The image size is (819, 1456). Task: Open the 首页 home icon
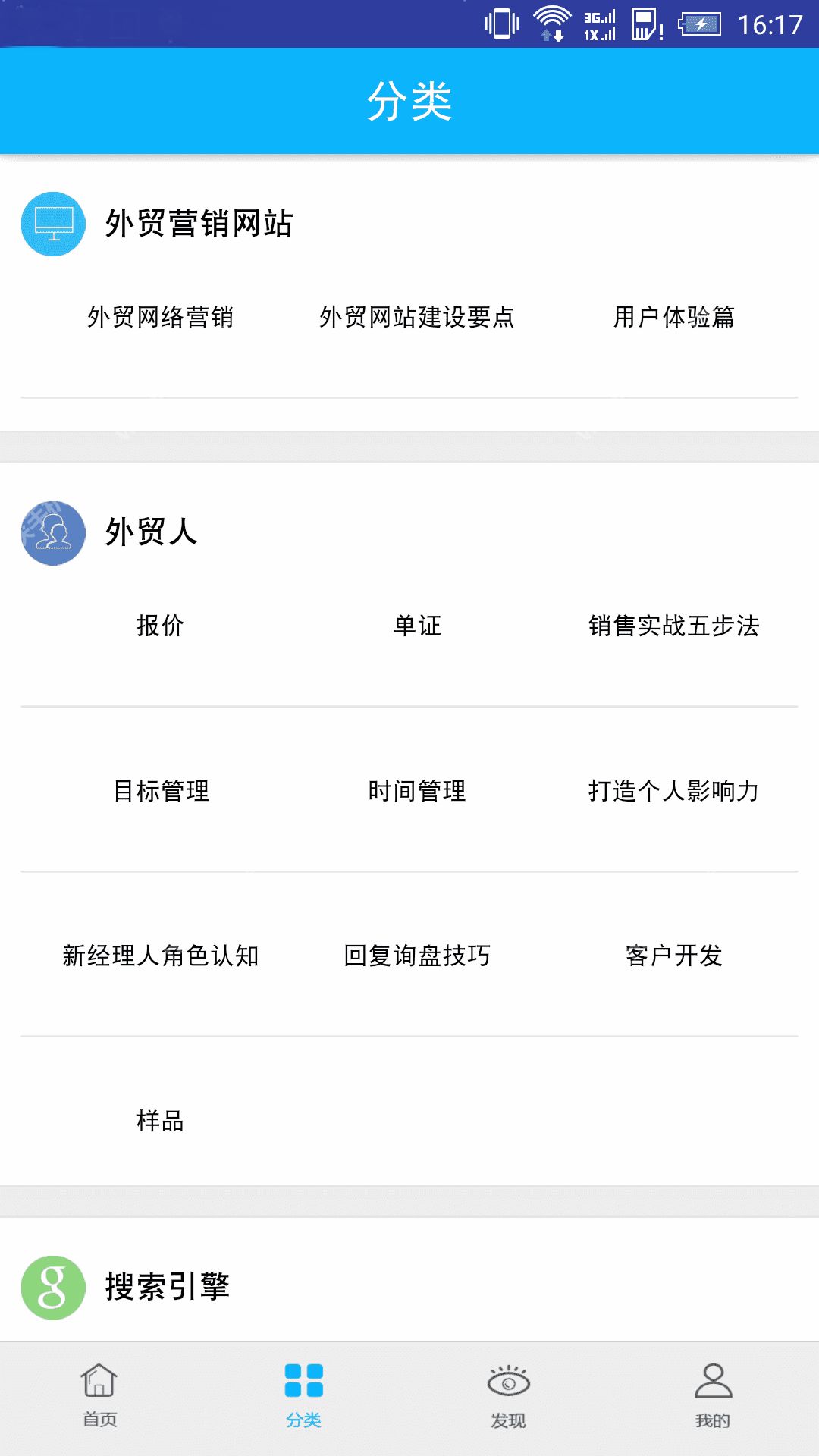coord(99,1398)
